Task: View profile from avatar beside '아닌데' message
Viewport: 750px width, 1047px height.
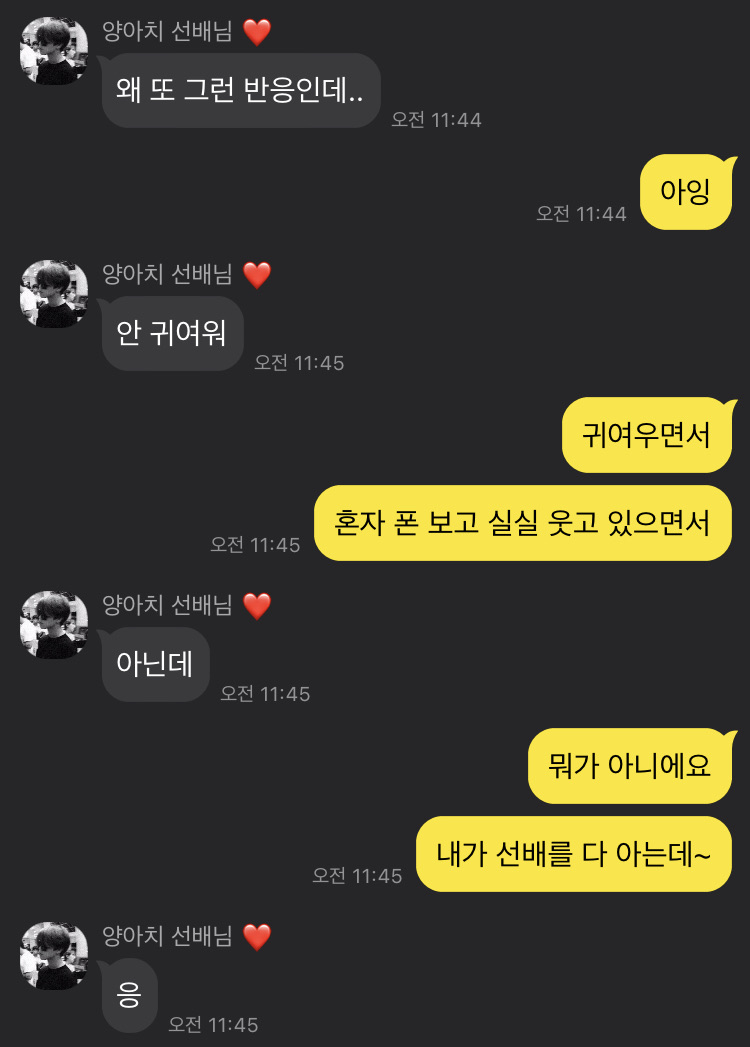Action: coord(54,625)
